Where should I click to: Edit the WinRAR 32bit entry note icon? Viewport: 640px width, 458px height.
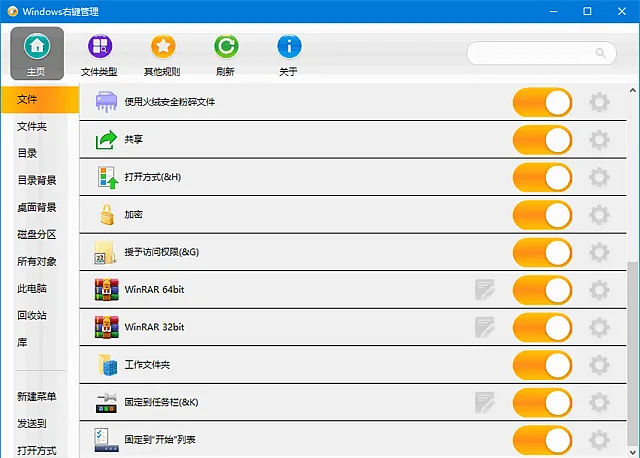(485, 327)
